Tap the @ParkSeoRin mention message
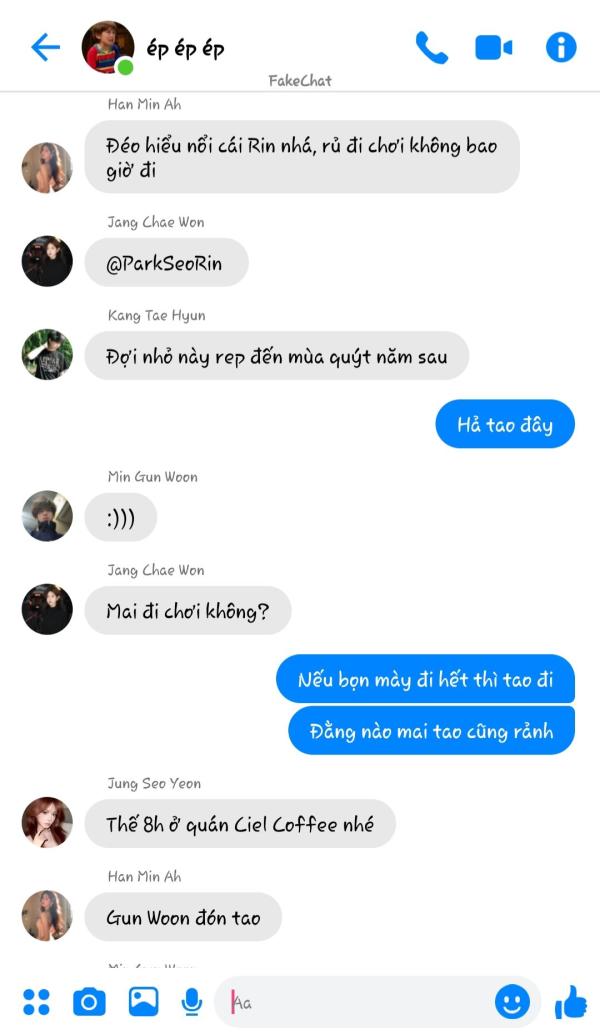This screenshot has width=600, height=1034. tap(166, 264)
